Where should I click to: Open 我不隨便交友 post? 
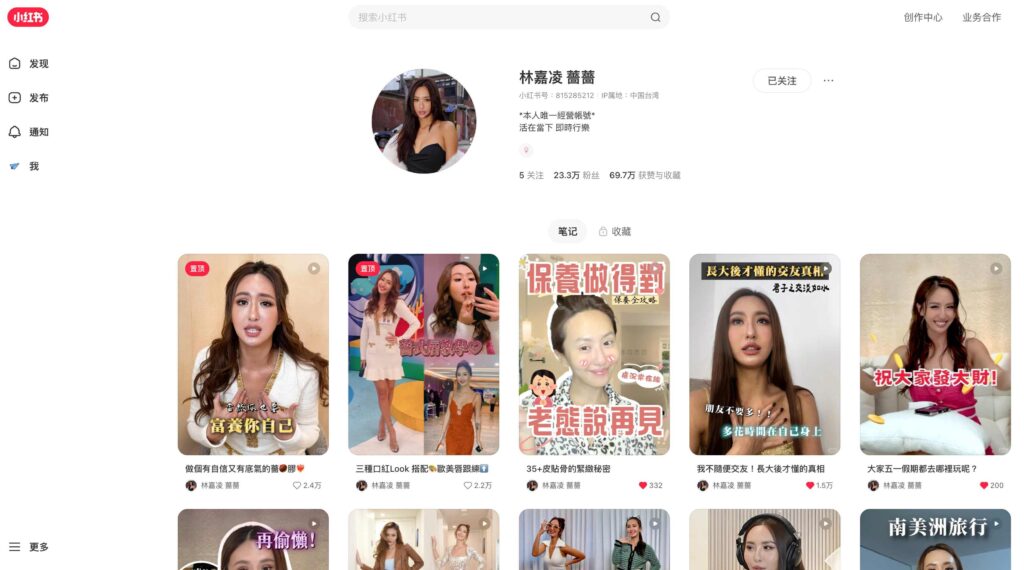pos(764,354)
